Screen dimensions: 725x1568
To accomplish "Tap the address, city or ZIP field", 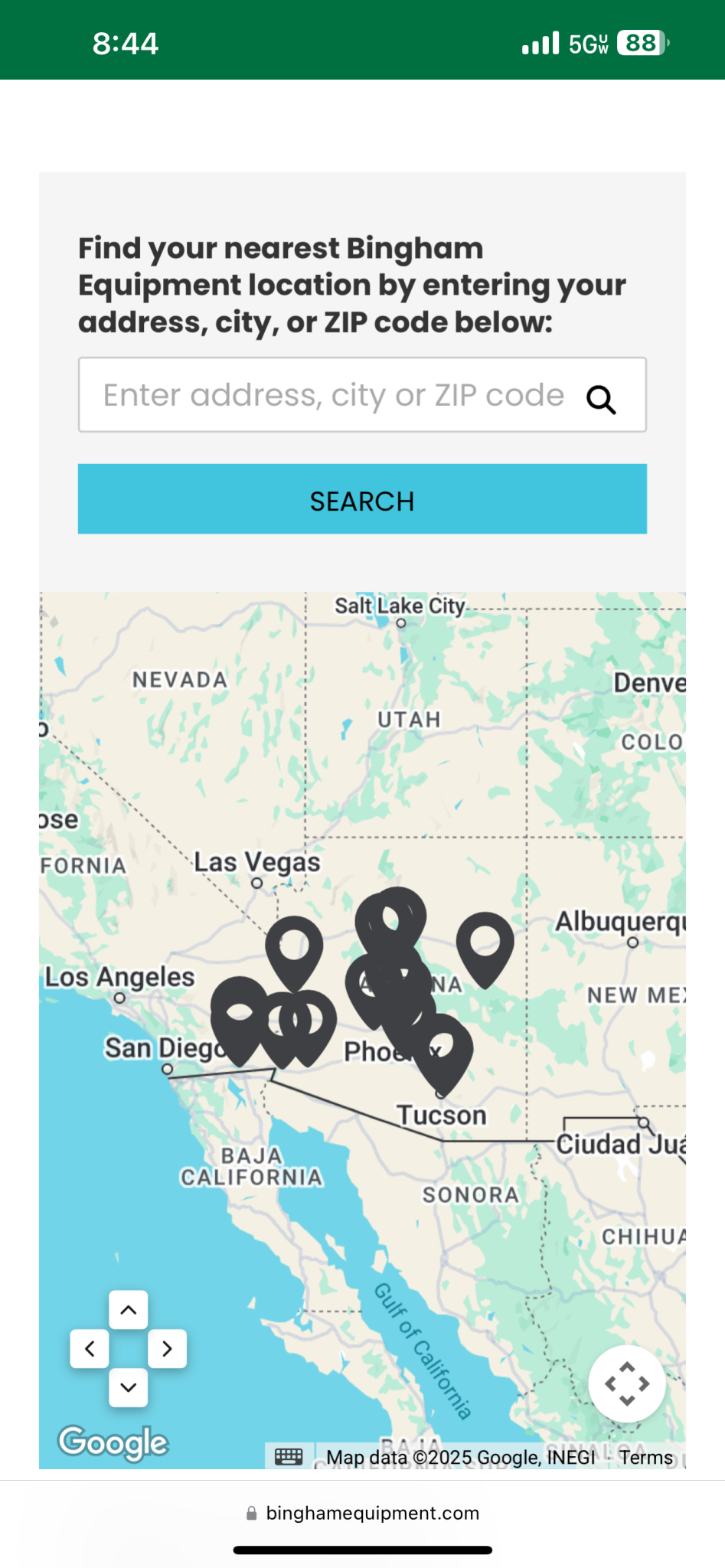I will click(x=333, y=395).
